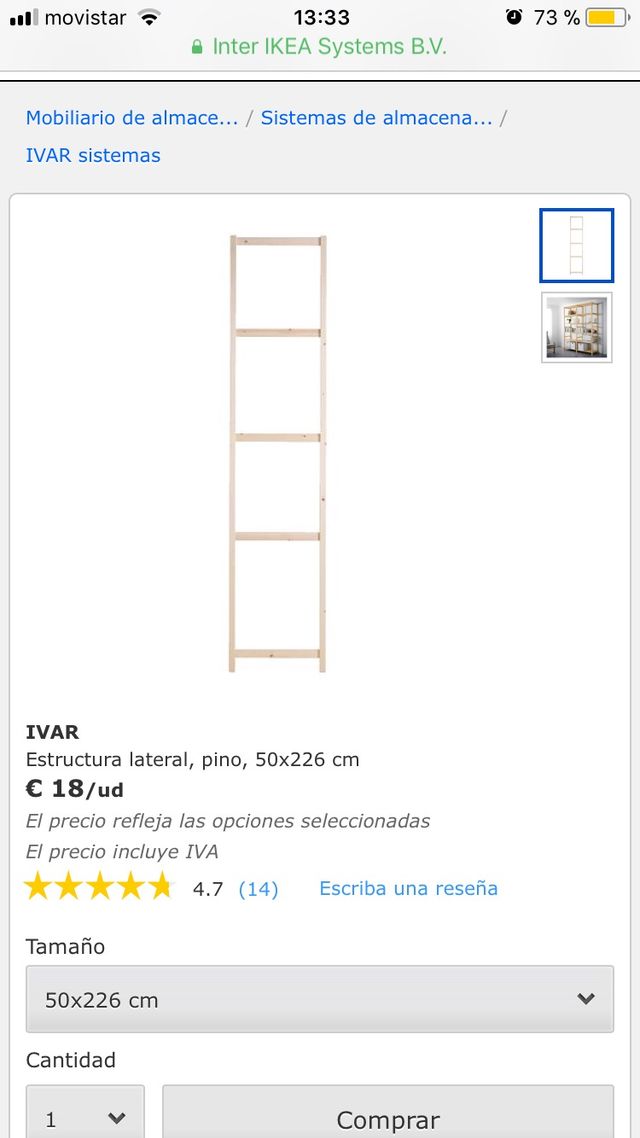640x1138 pixels.
Task: Tap the Comprar button
Action: pos(388,1118)
